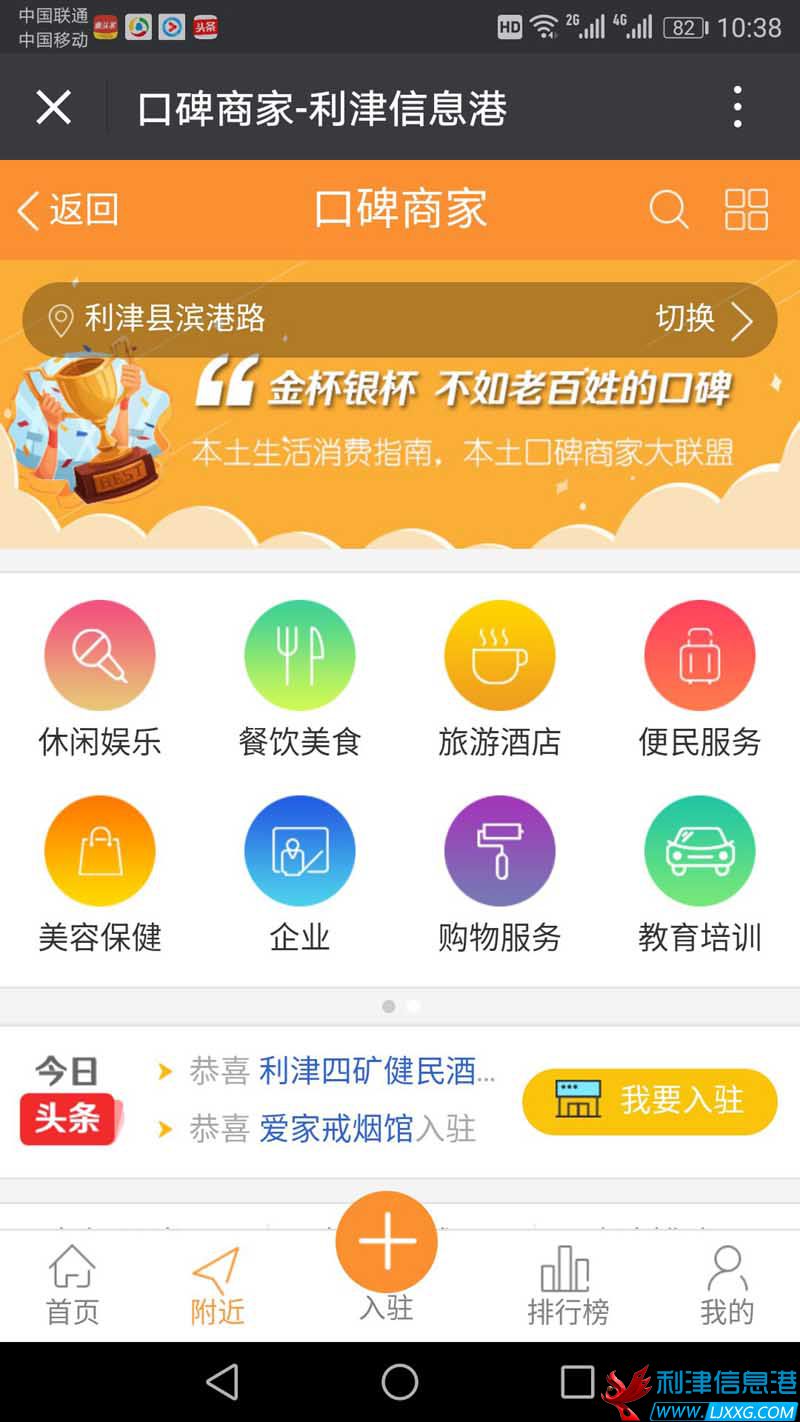The width and height of the screenshot is (800, 1422).
Task: Open the 排行榜 tab
Action: (567, 1286)
